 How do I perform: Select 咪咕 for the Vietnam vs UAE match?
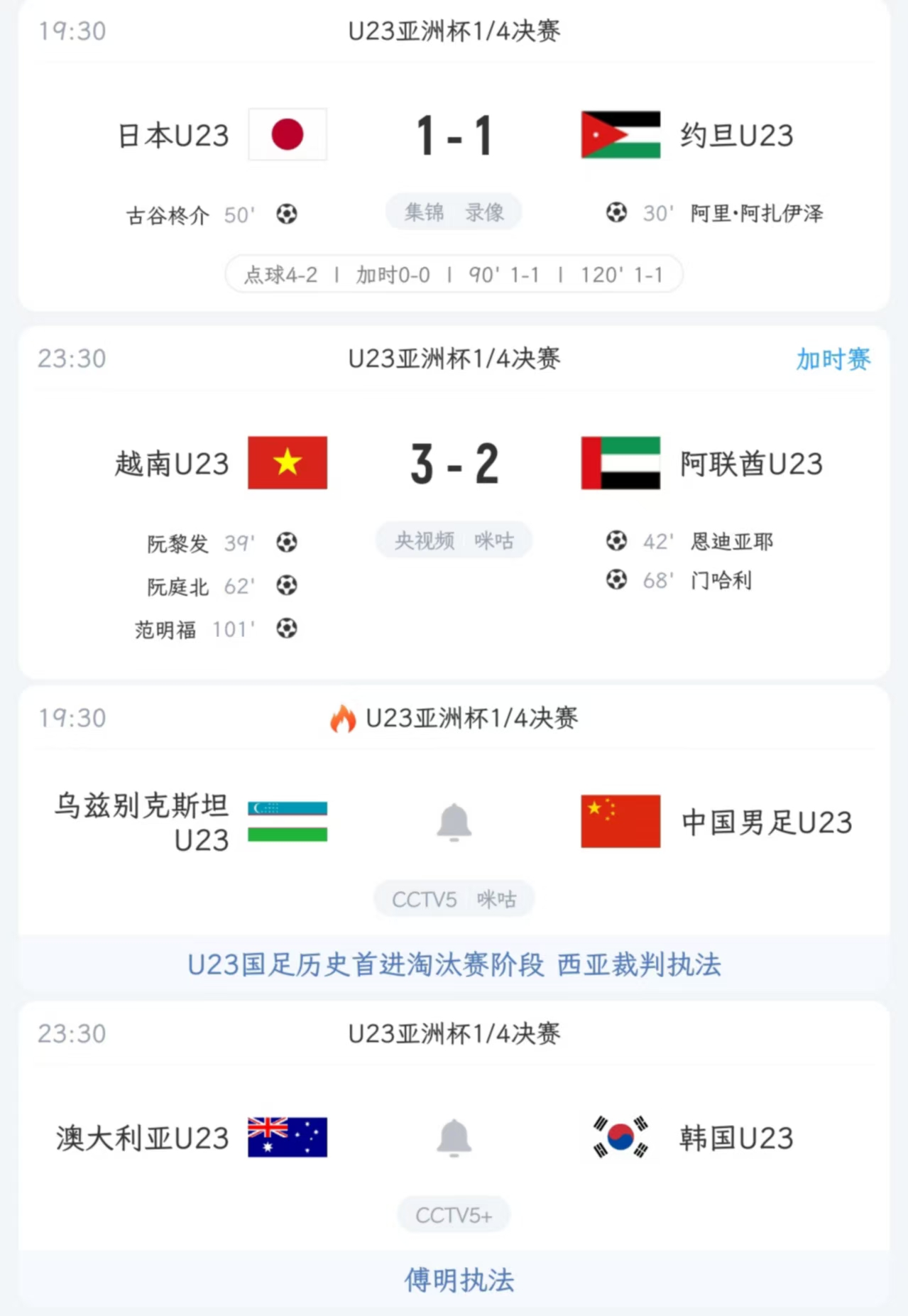[494, 541]
